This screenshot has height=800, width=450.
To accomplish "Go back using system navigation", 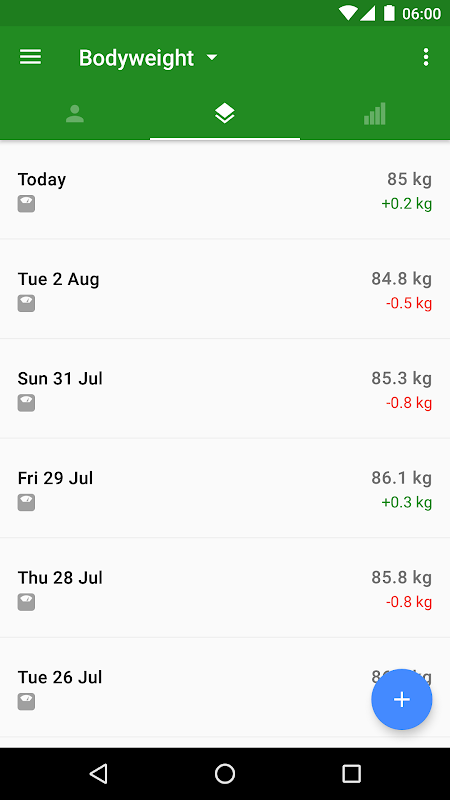I will (98, 773).
